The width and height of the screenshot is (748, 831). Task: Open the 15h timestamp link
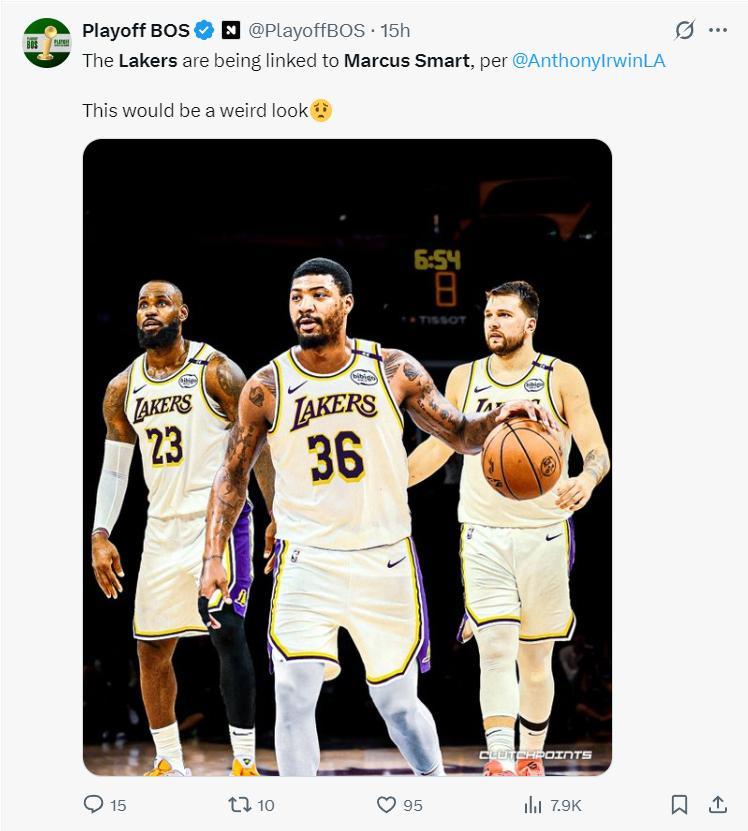[395, 30]
